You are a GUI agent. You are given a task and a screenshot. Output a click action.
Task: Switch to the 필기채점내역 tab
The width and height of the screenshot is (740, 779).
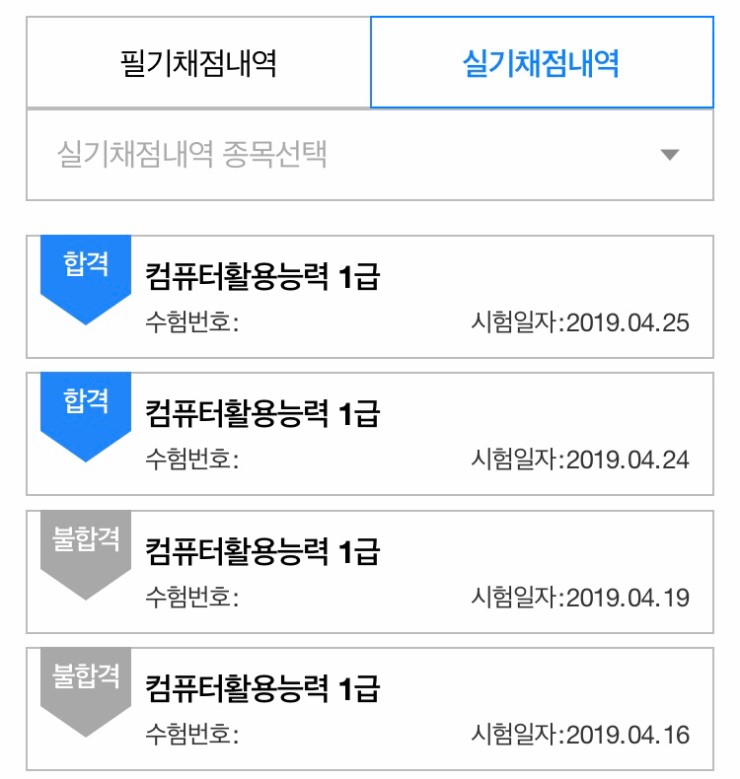point(198,63)
